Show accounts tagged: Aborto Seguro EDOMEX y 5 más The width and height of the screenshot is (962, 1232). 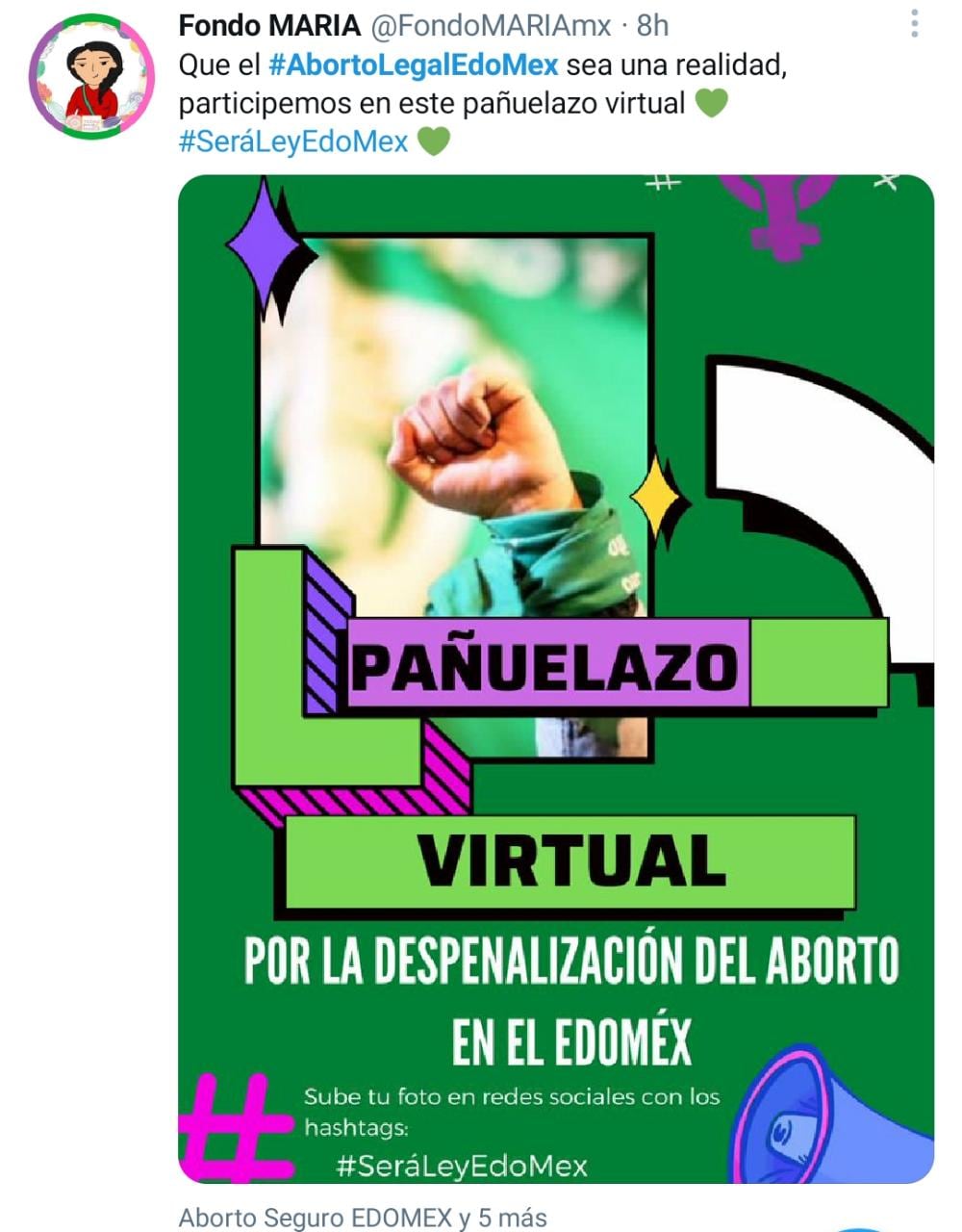pos(363,1217)
